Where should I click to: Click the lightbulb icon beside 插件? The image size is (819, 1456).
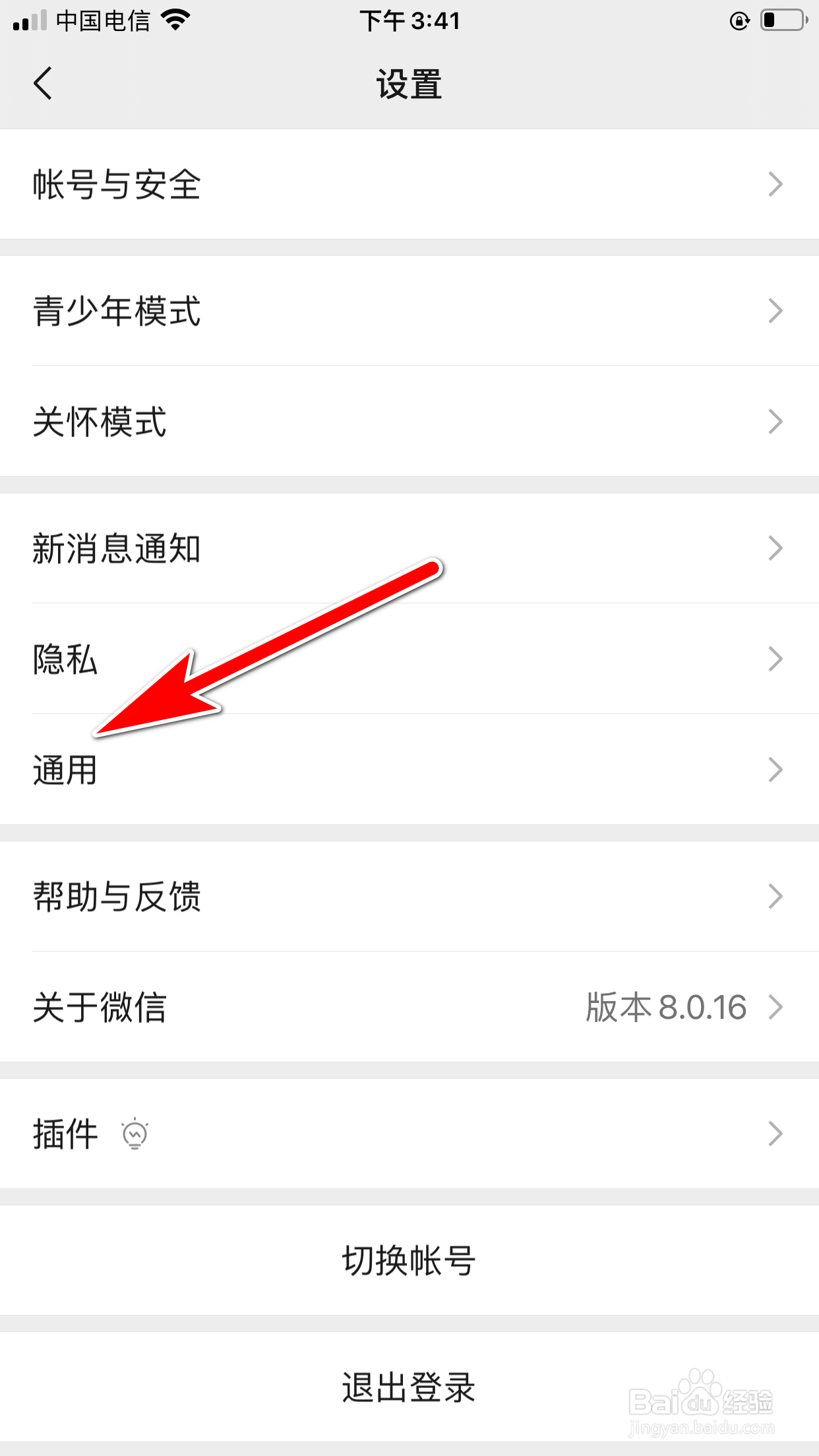point(135,1133)
